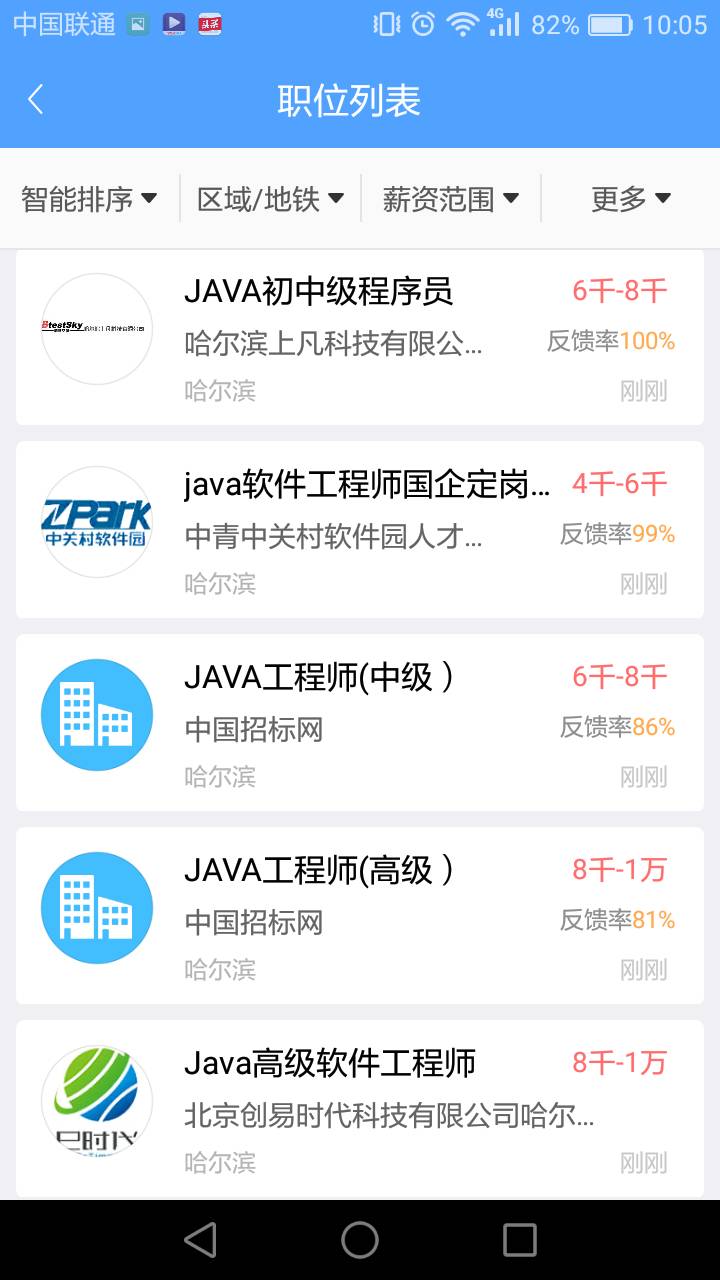Image resolution: width=720 pixels, height=1280 pixels.
Task: Open the Java高级软件工程师 listing
Action: coord(360,1108)
